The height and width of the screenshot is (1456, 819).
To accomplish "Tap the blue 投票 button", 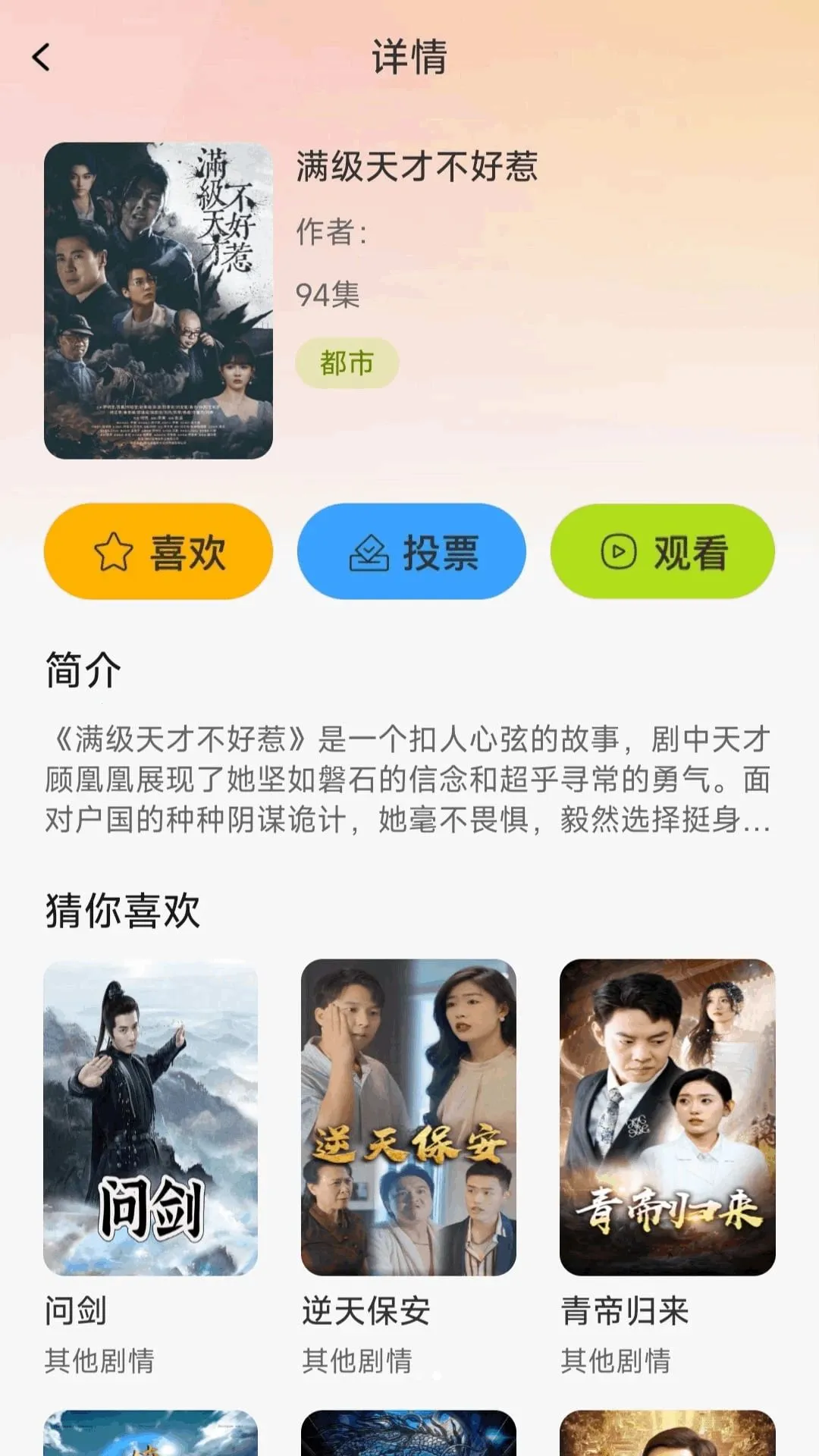I will coord(411,551).
